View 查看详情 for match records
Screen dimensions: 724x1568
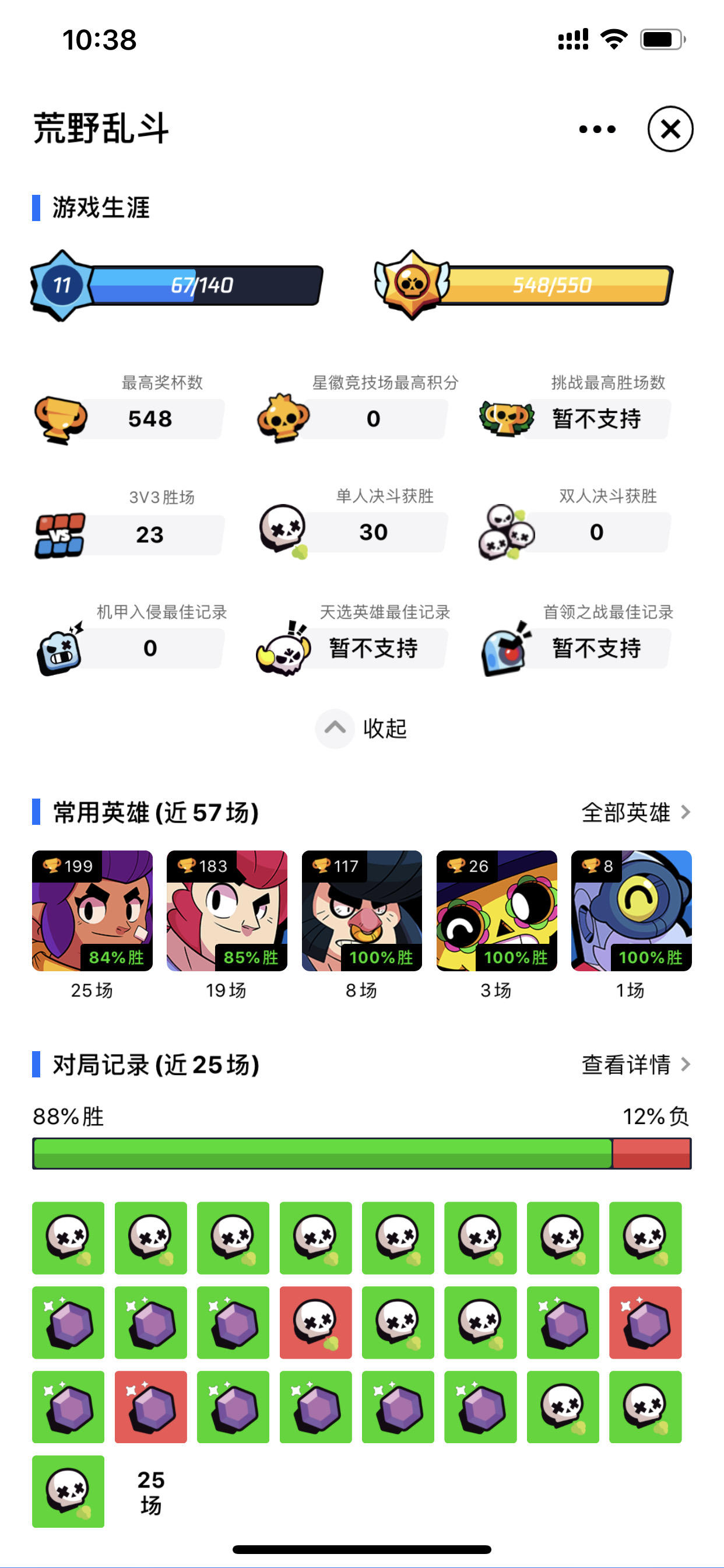click(x=635, y=1064)
